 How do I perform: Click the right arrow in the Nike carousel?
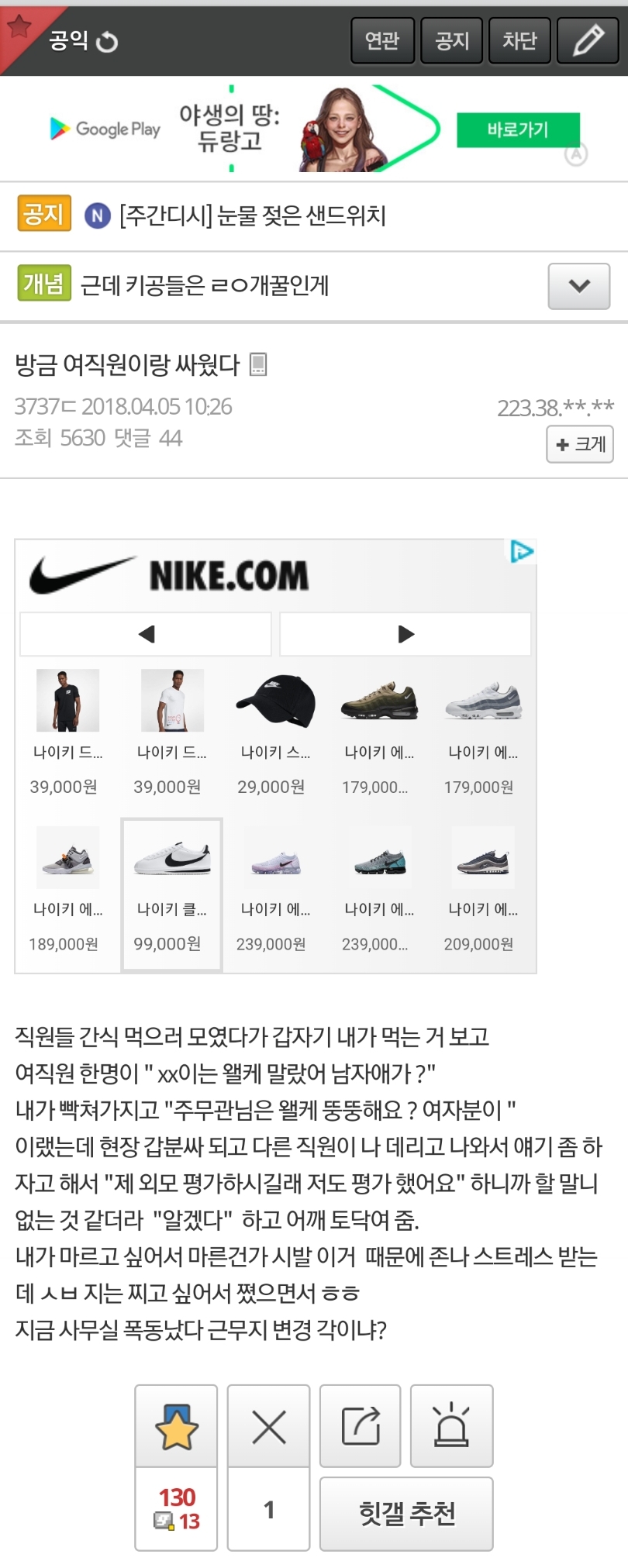point(404,633)
